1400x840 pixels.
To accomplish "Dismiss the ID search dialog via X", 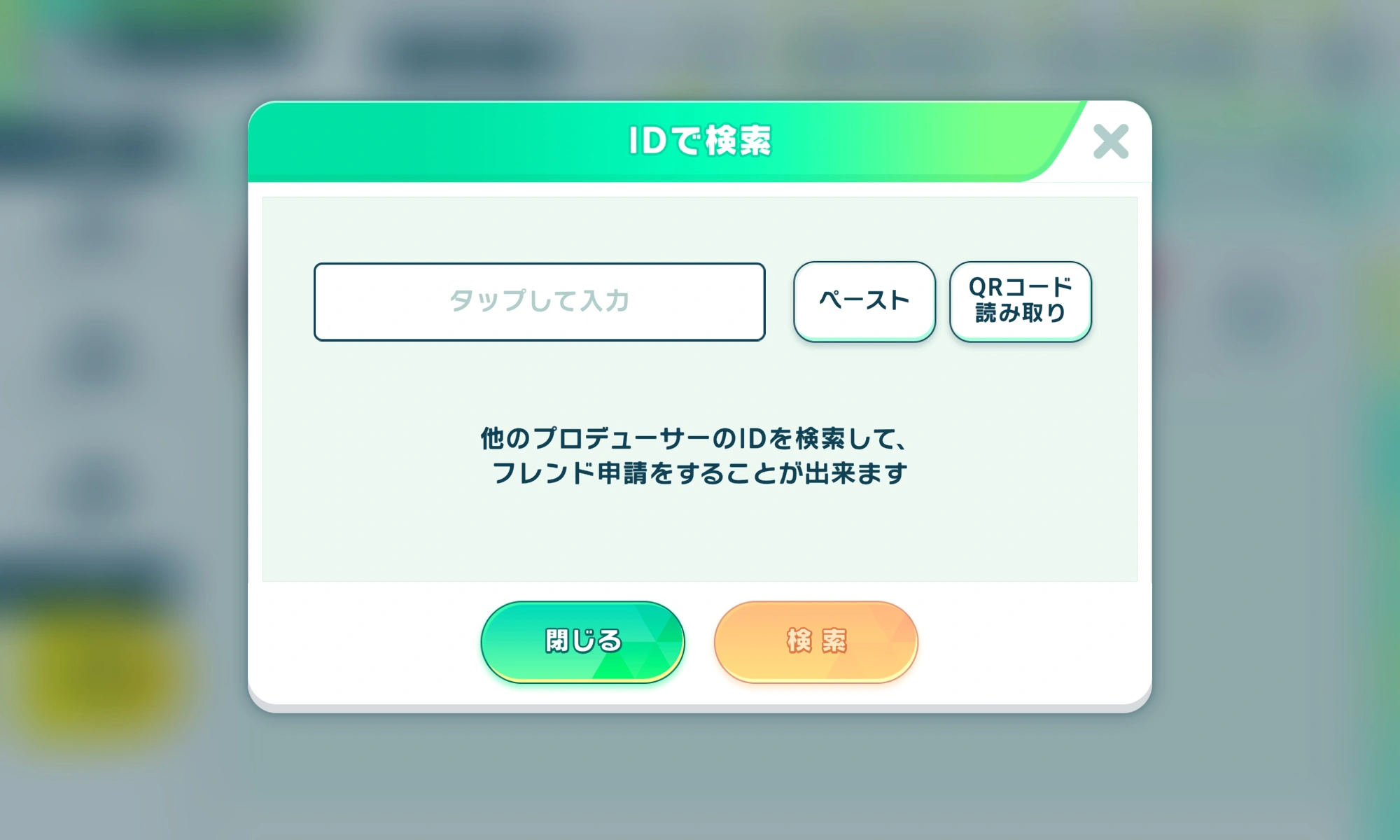I will tap(1110, 141).
